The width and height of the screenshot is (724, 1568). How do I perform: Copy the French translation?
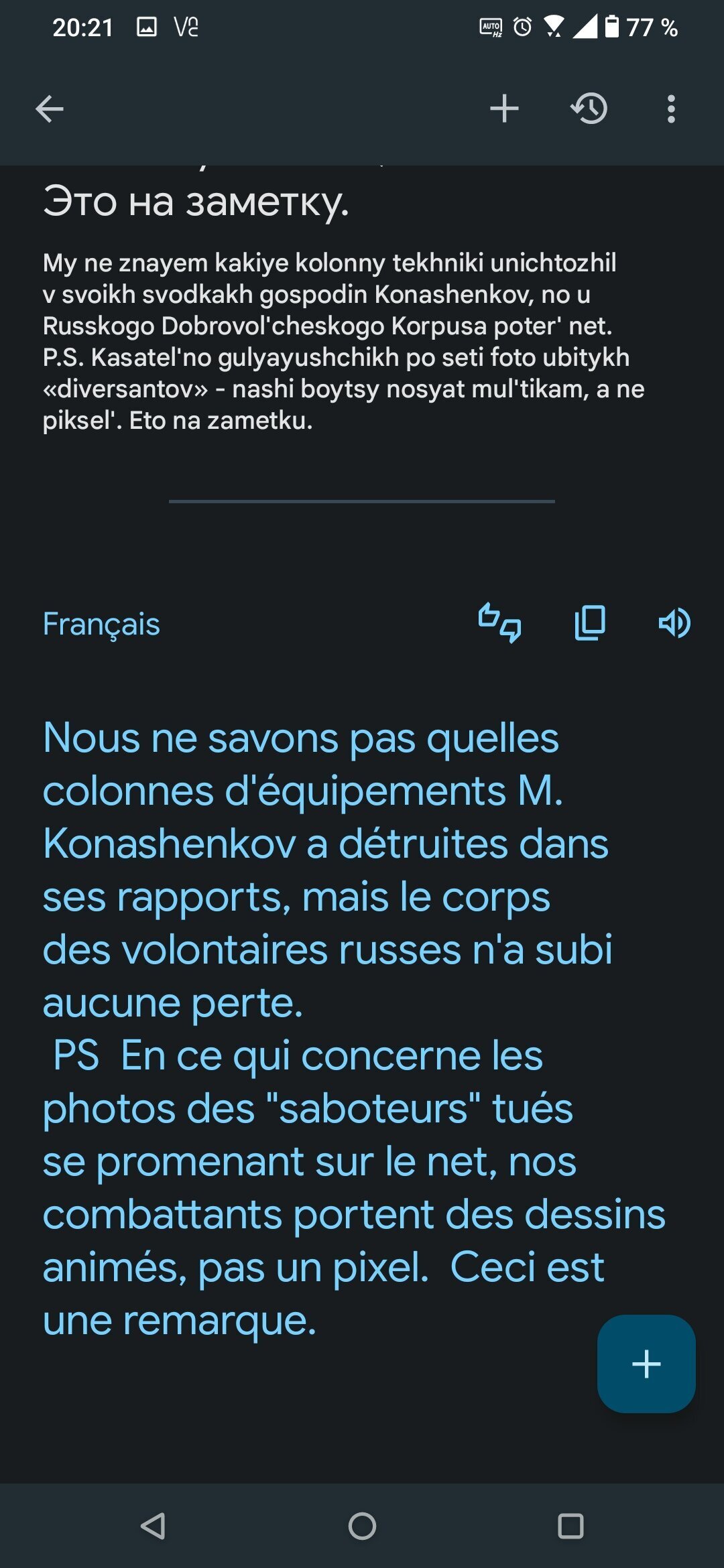point(590,623)
